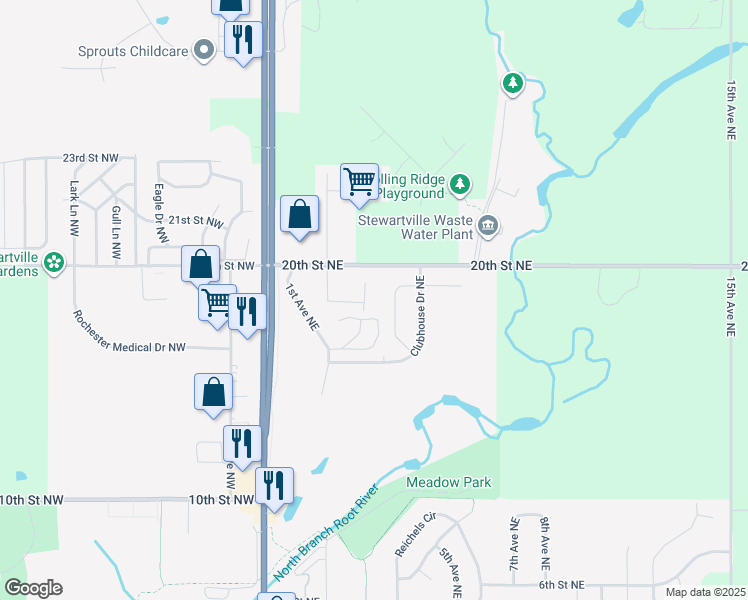This screenshot has width=748, height=600.
Task: Select the Stewartville Gardens green marker
Action: point(54,263)
